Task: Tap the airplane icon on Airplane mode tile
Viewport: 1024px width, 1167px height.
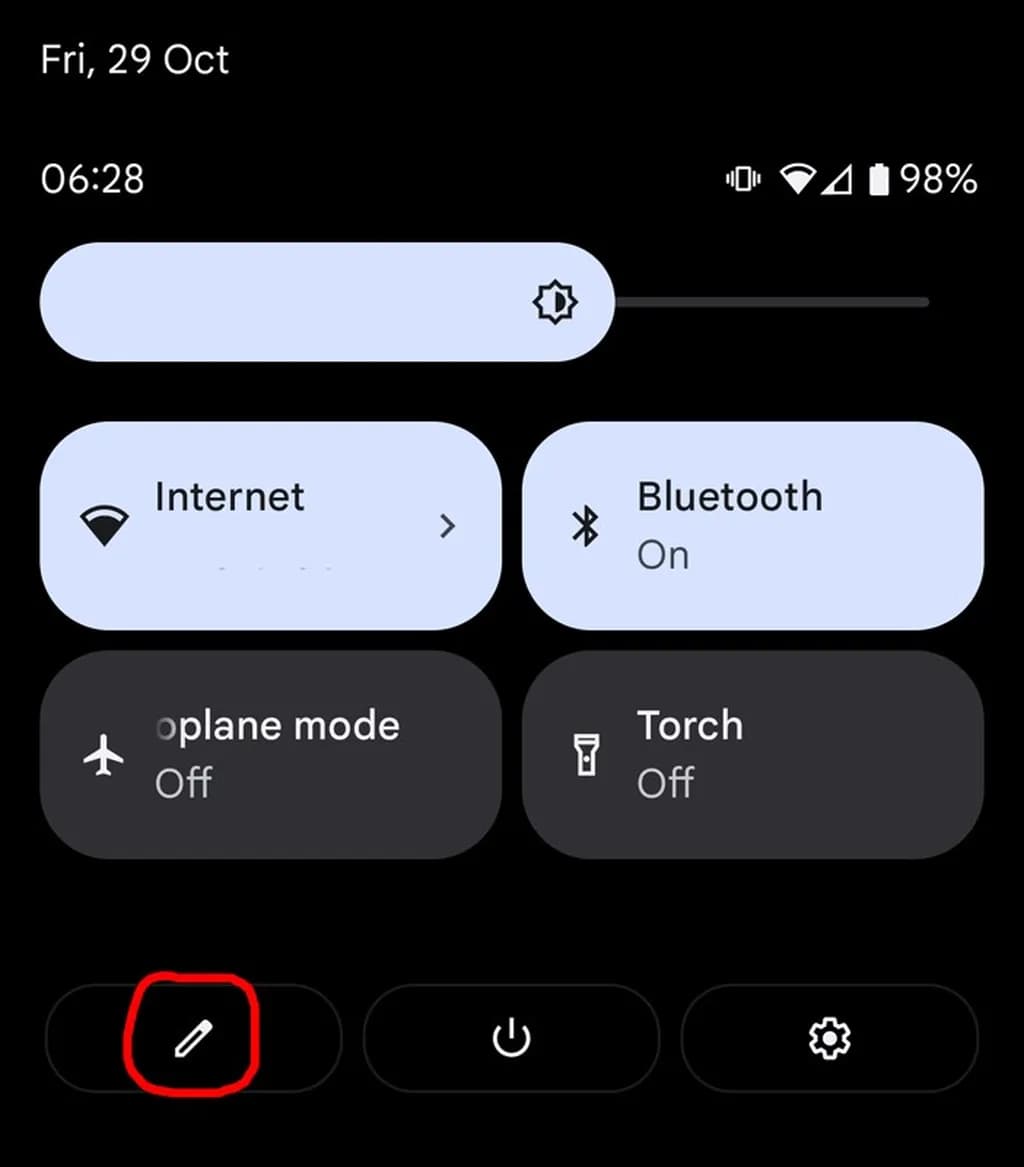Action: tap(103, 757)
